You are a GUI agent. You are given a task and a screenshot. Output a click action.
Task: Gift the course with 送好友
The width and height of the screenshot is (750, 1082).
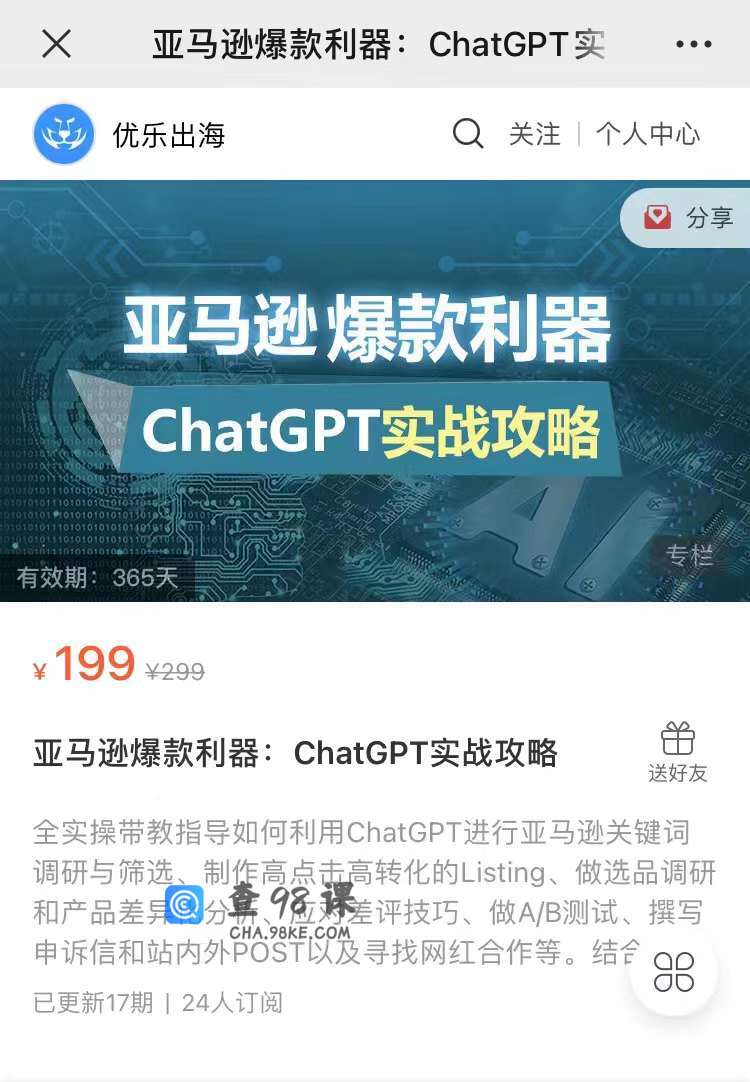click(x=677, y=752)
